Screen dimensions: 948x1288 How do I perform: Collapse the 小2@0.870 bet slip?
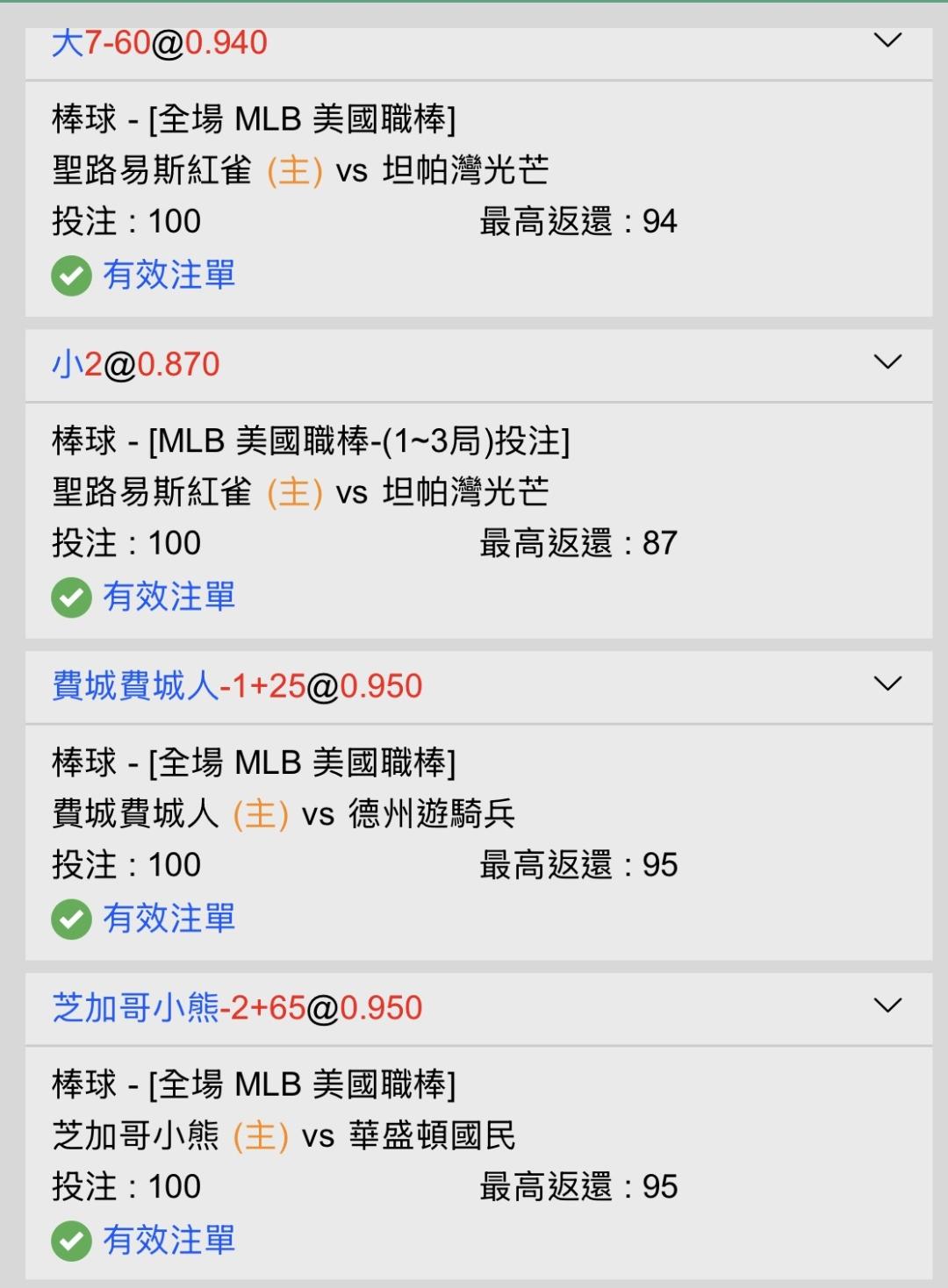point(888,361)
